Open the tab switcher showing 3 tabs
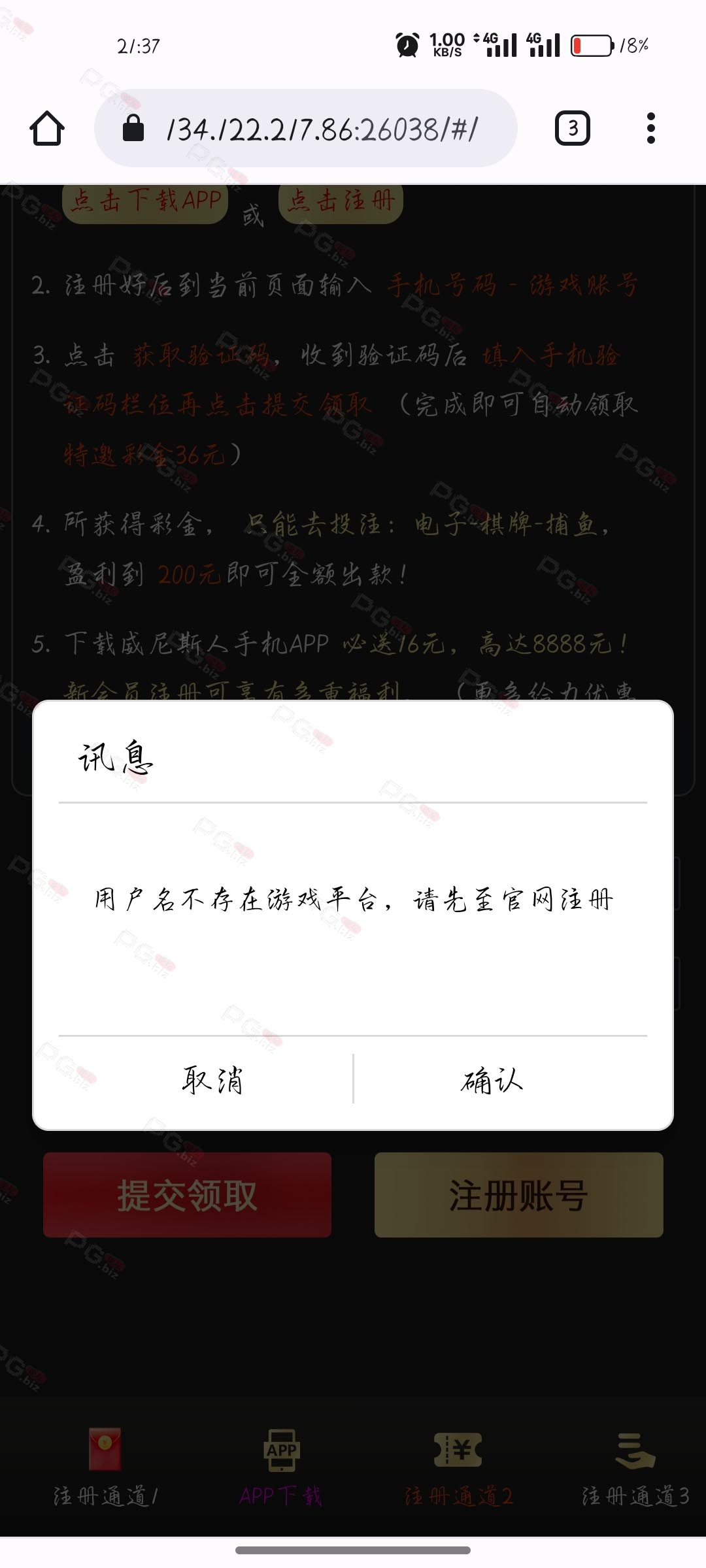Image resolution: width=706 pixels, height=1568 pixels. click(572, 128)
